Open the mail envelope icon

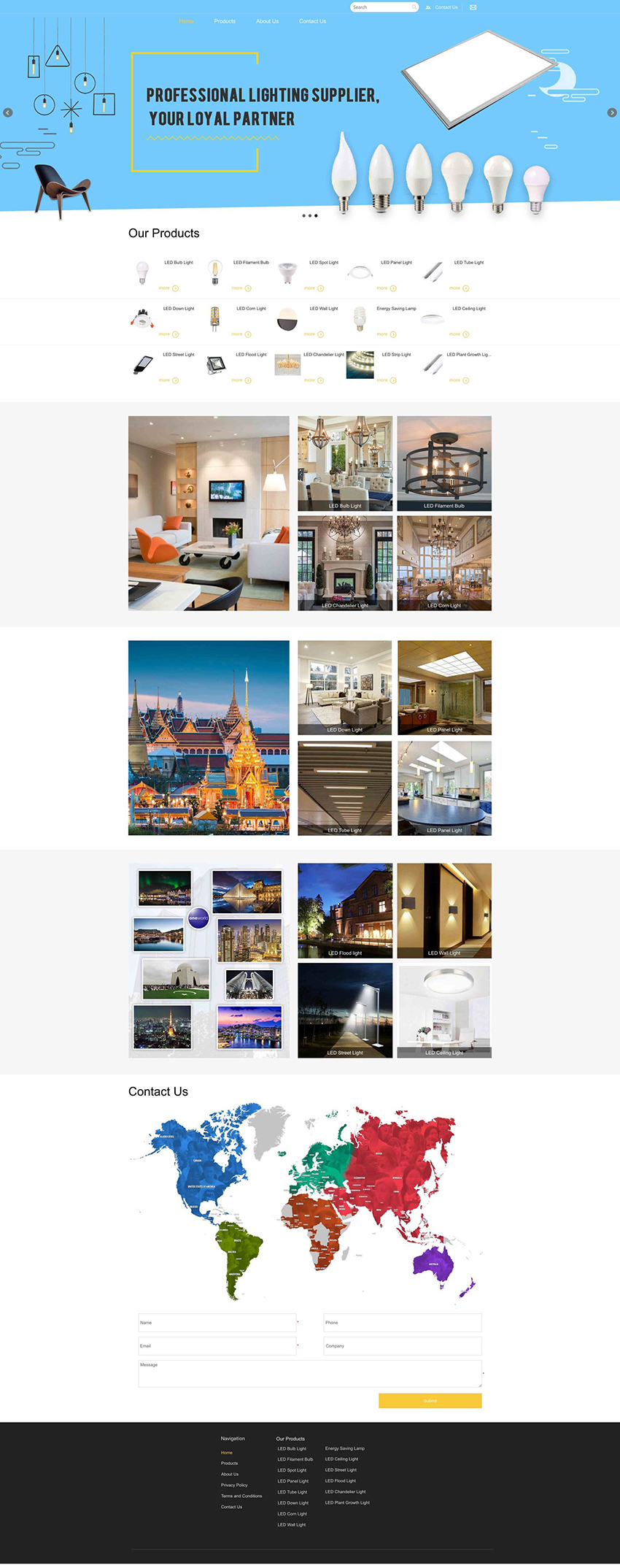(473, 7)
